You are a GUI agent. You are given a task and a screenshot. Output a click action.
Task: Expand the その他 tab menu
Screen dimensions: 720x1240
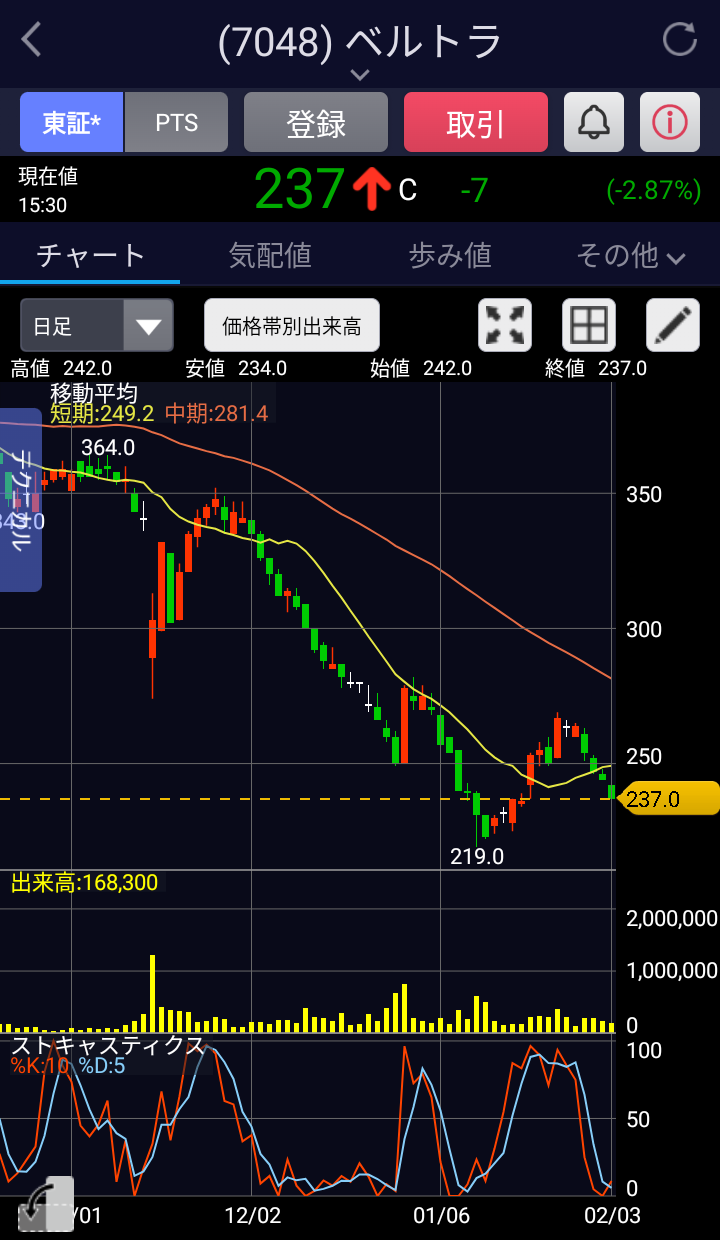(x=630, y=256)
